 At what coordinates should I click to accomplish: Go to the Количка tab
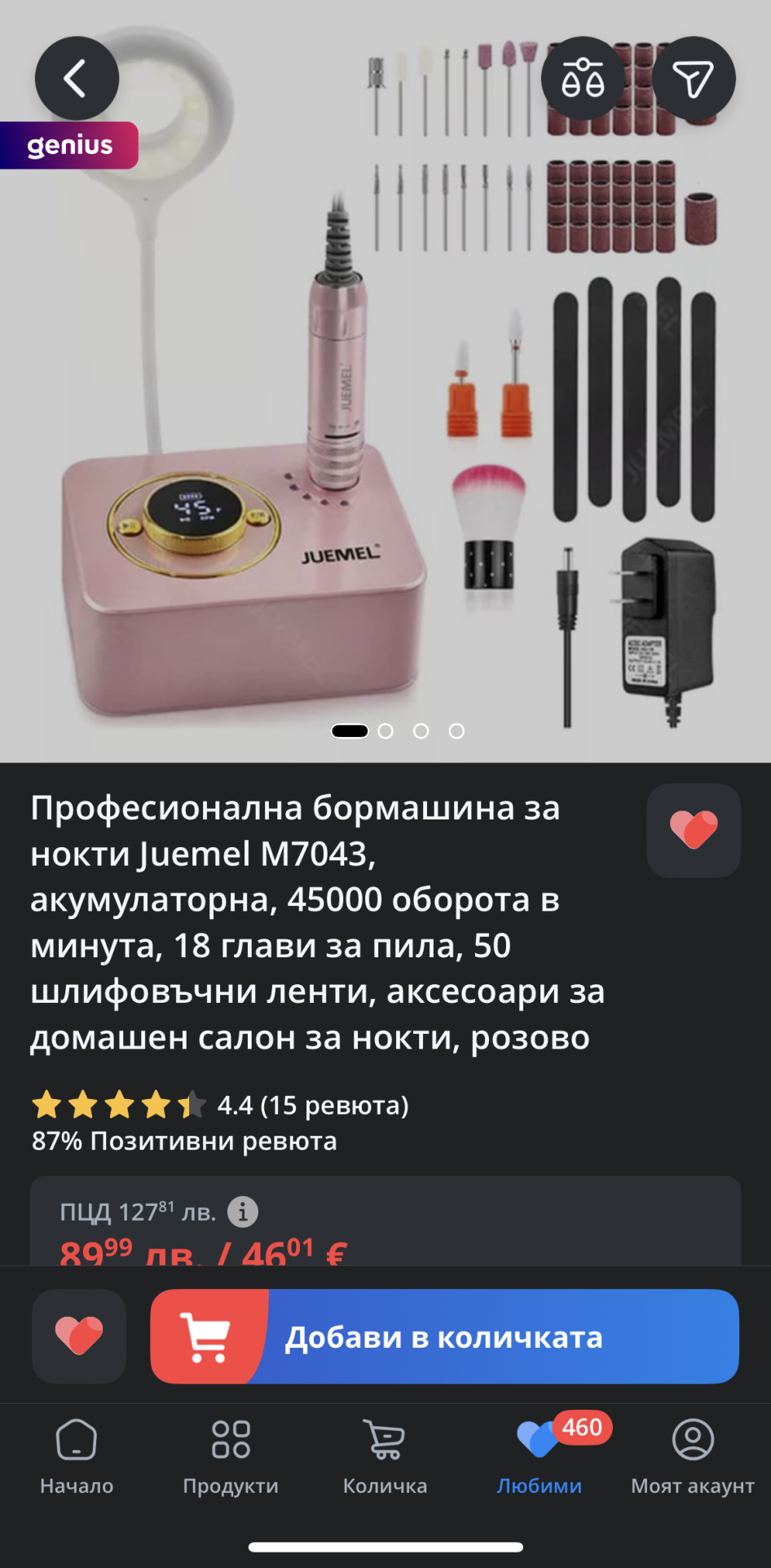385,1456
